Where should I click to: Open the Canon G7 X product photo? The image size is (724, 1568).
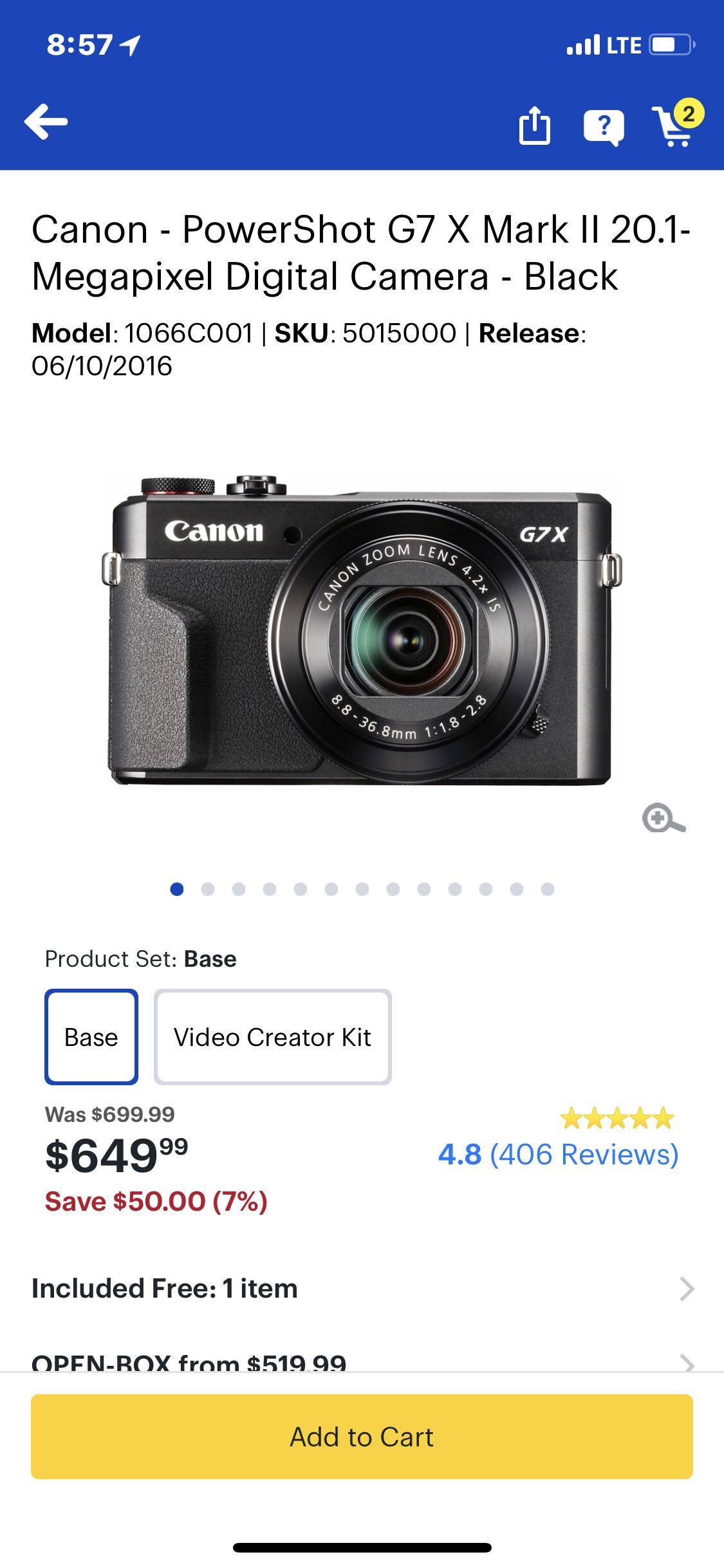pyautogui.click(x=360, y=631)
